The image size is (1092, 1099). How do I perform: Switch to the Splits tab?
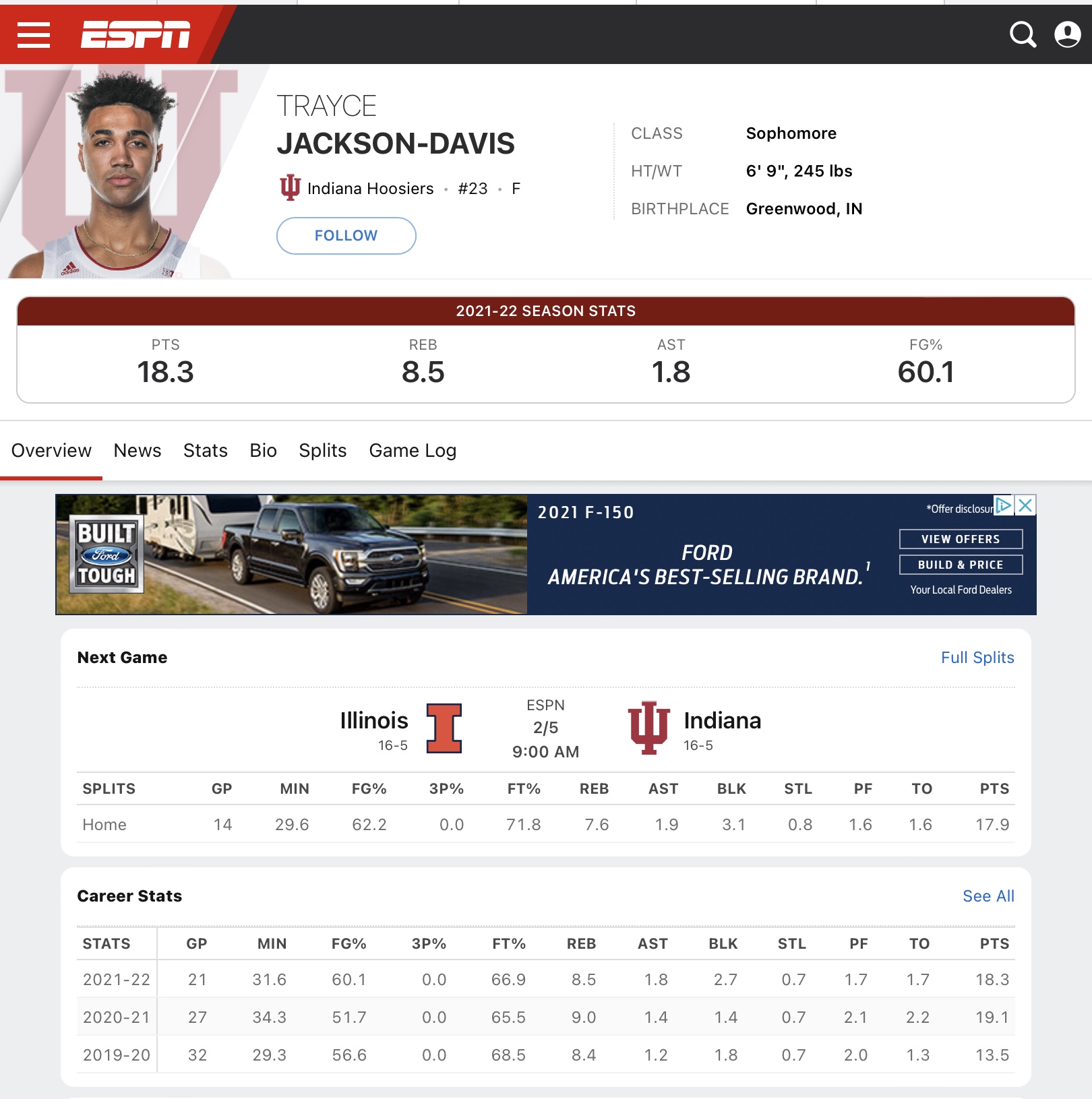pyautogui.click(x=323, y=451)
